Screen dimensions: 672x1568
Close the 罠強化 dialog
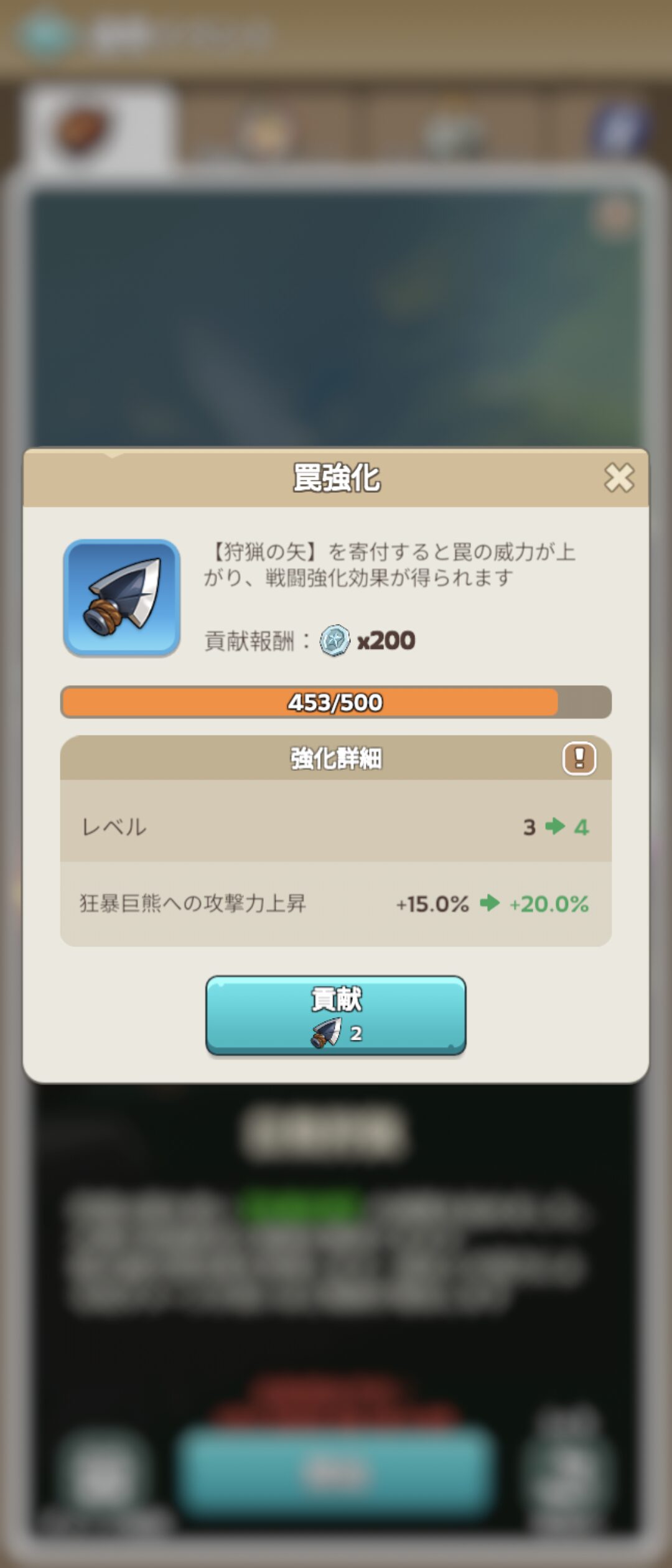[x=618, y=478]
